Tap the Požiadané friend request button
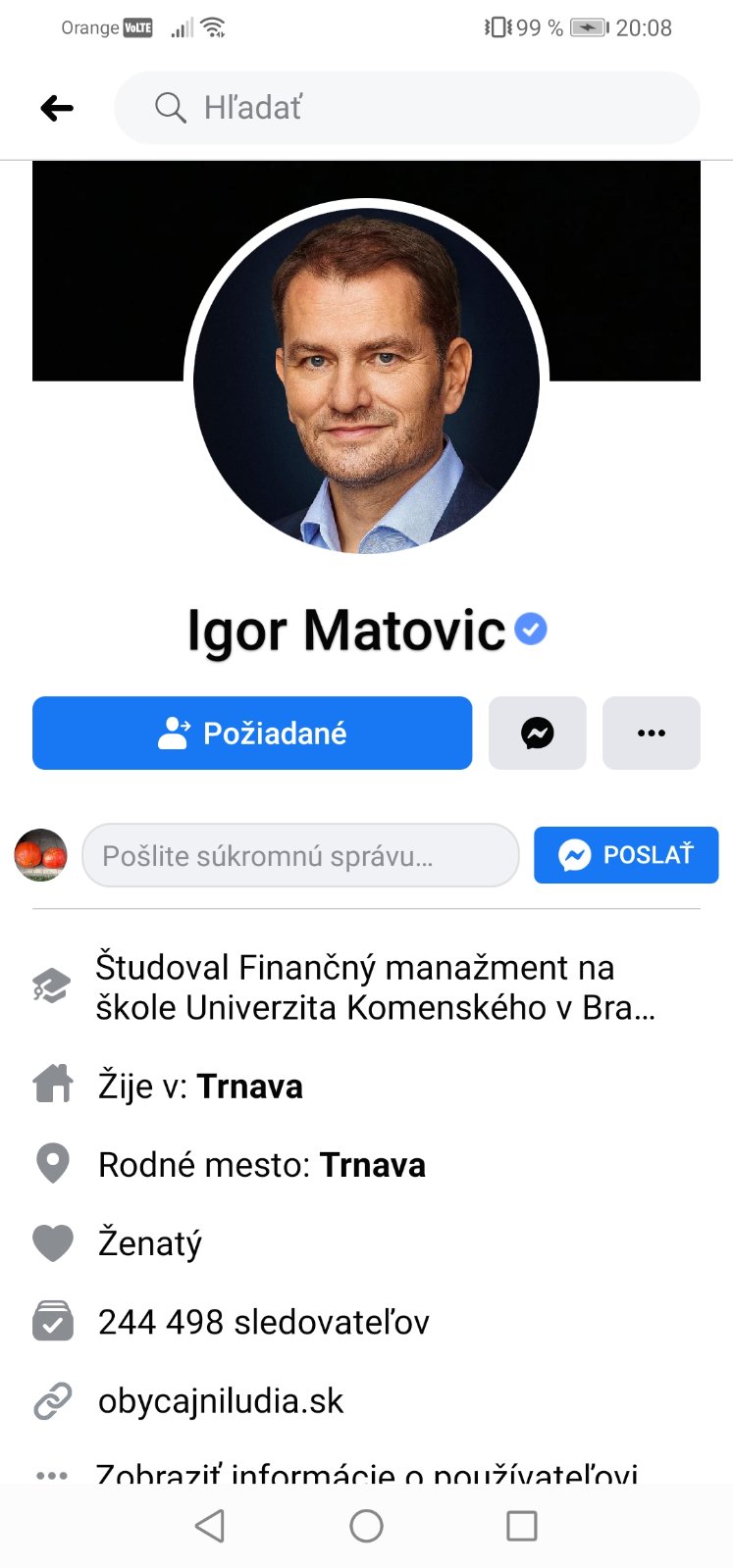Viewport: 733px width, 1568px height. click(252, 733)
